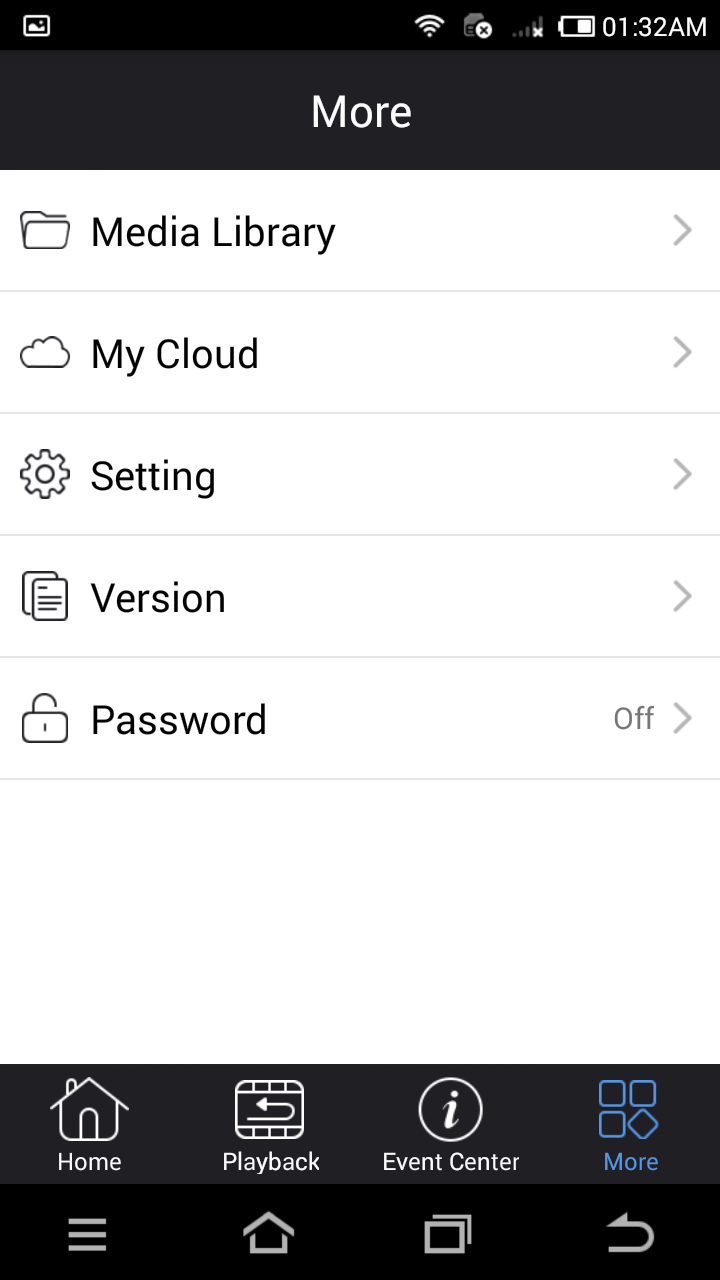Select the More tab
720x1280 pixels.
tap(630, 1125)
